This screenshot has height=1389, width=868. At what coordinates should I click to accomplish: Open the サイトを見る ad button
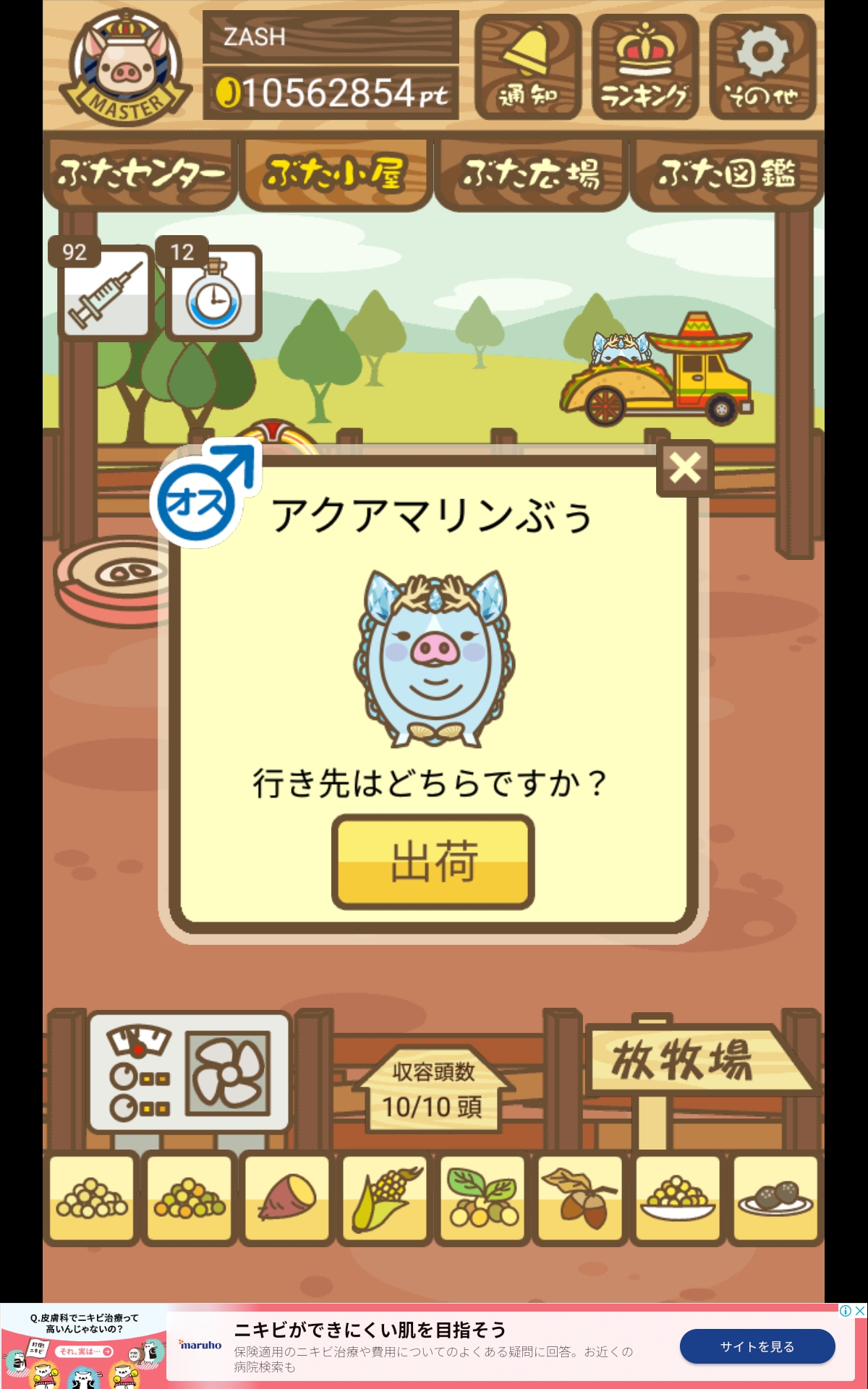[x=757, y=1346]
